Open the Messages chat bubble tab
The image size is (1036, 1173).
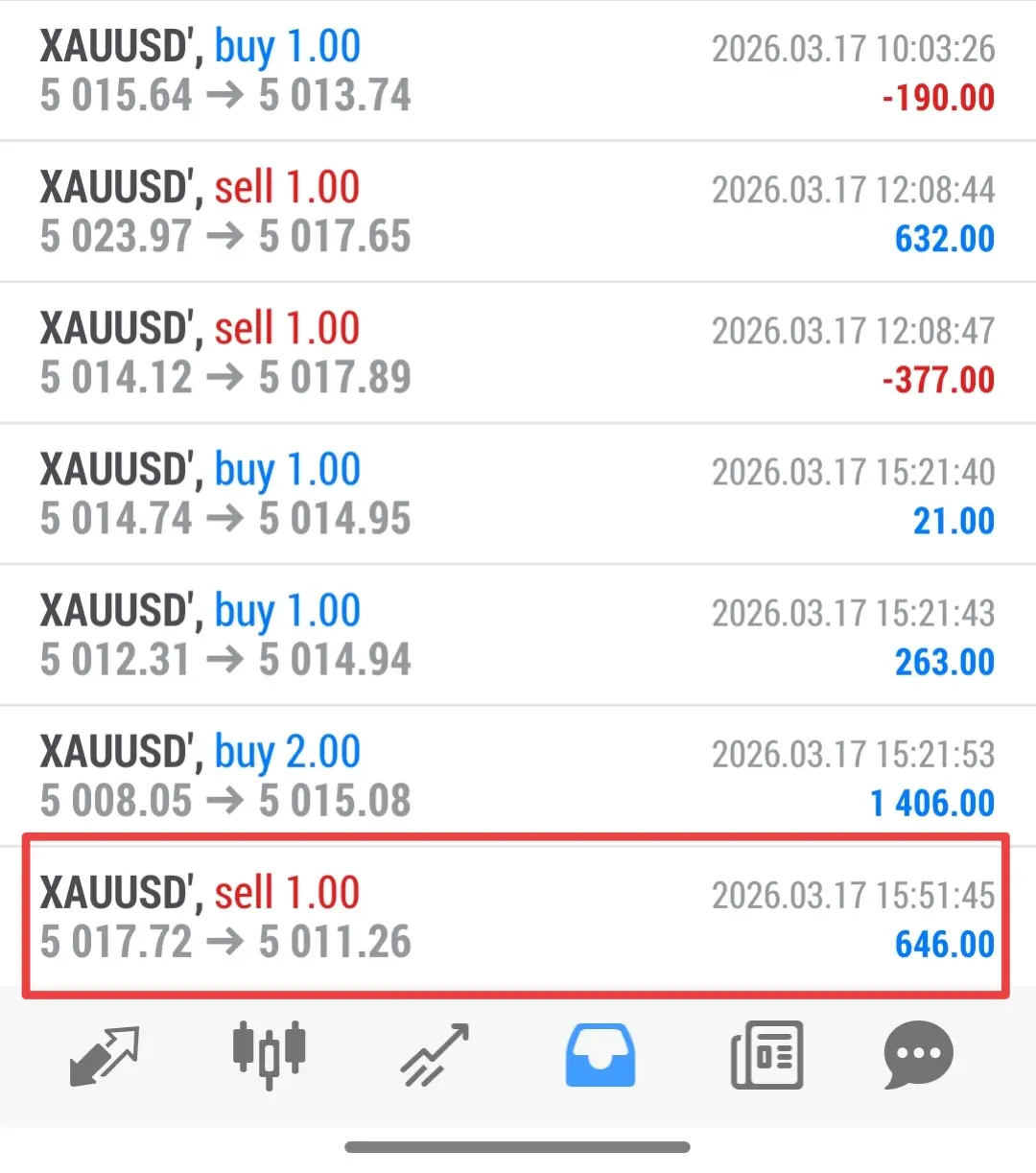[x=918, y=1054]
